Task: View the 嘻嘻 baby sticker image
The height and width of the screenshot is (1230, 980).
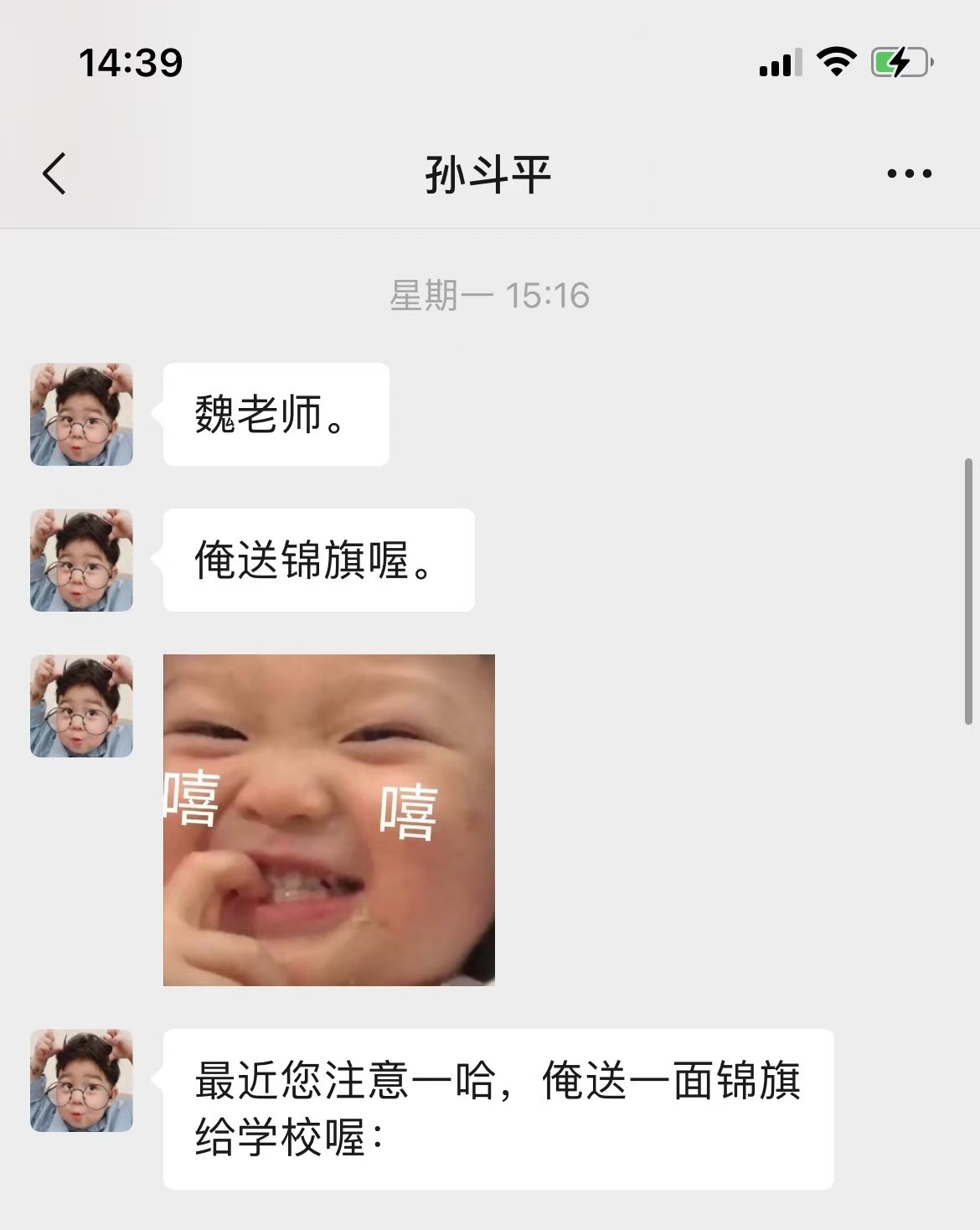Action: click(328, 819)
